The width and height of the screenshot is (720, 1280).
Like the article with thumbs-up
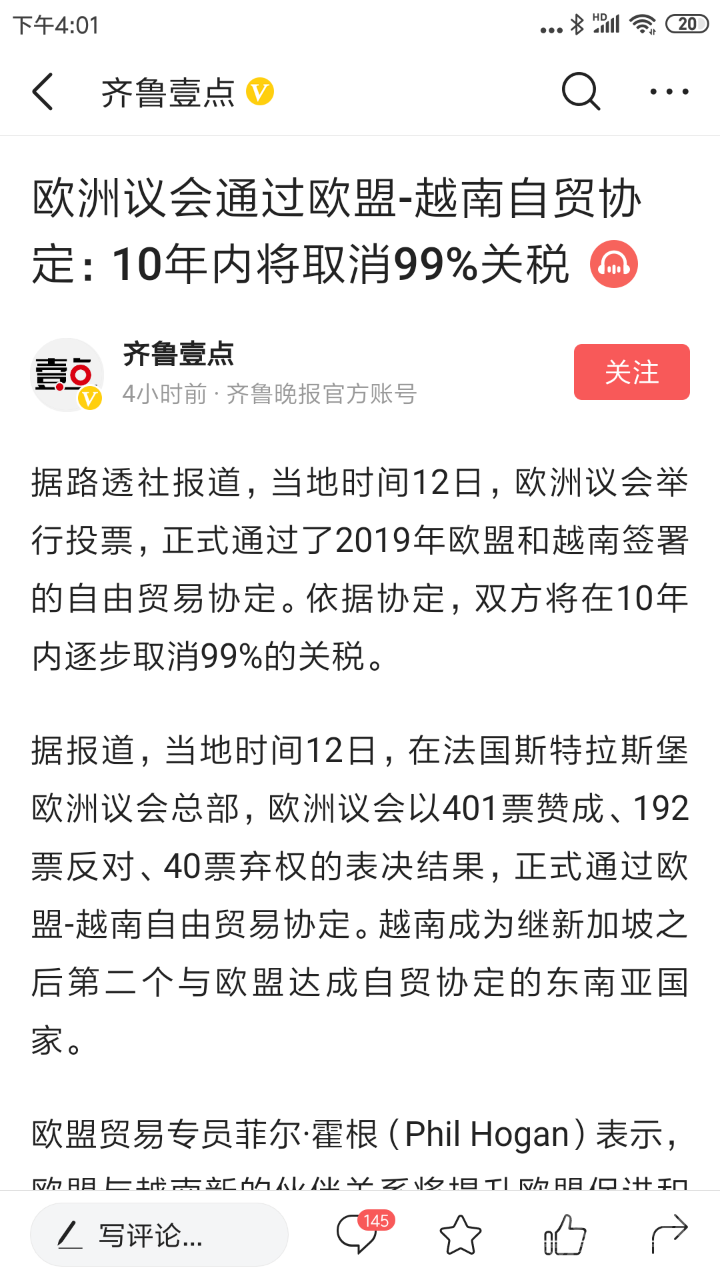pyautogui.click(x=565, y=1234)
